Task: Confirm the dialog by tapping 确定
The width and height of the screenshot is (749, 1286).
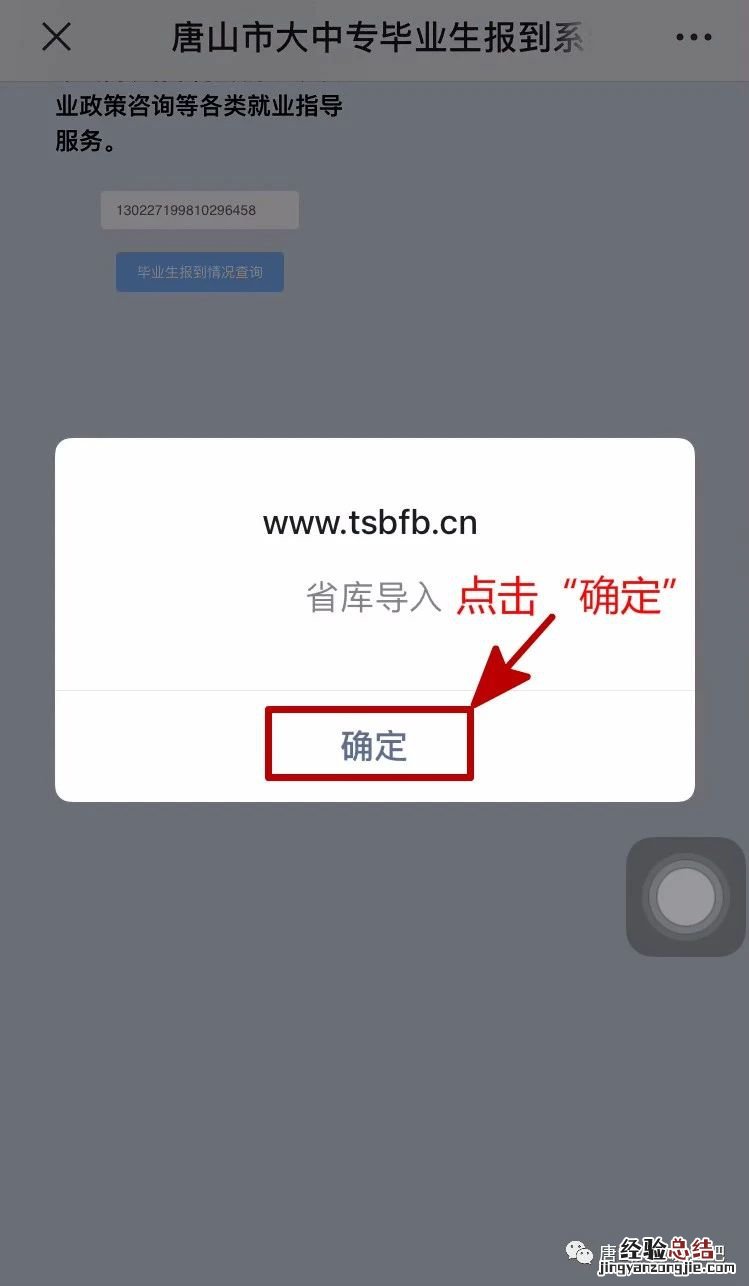Action: point(373,746)
